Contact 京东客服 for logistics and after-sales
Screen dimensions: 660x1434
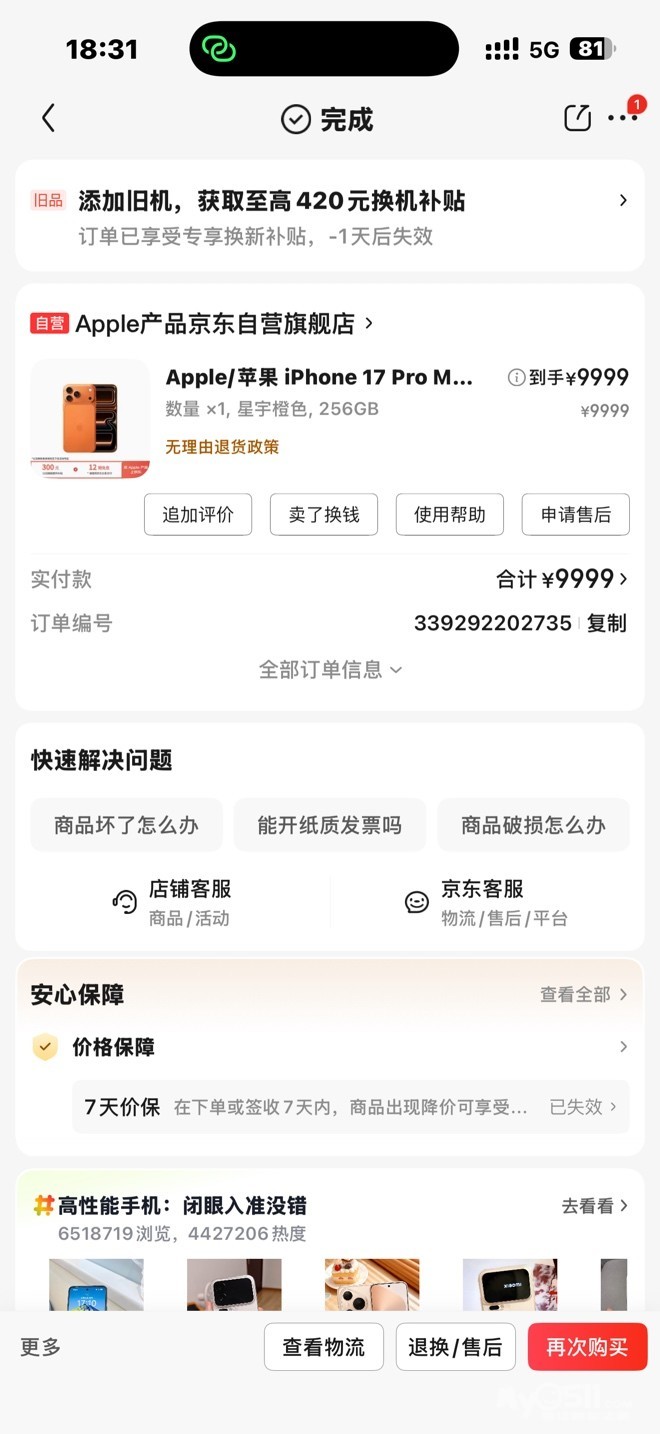click(x=486, y=902)
